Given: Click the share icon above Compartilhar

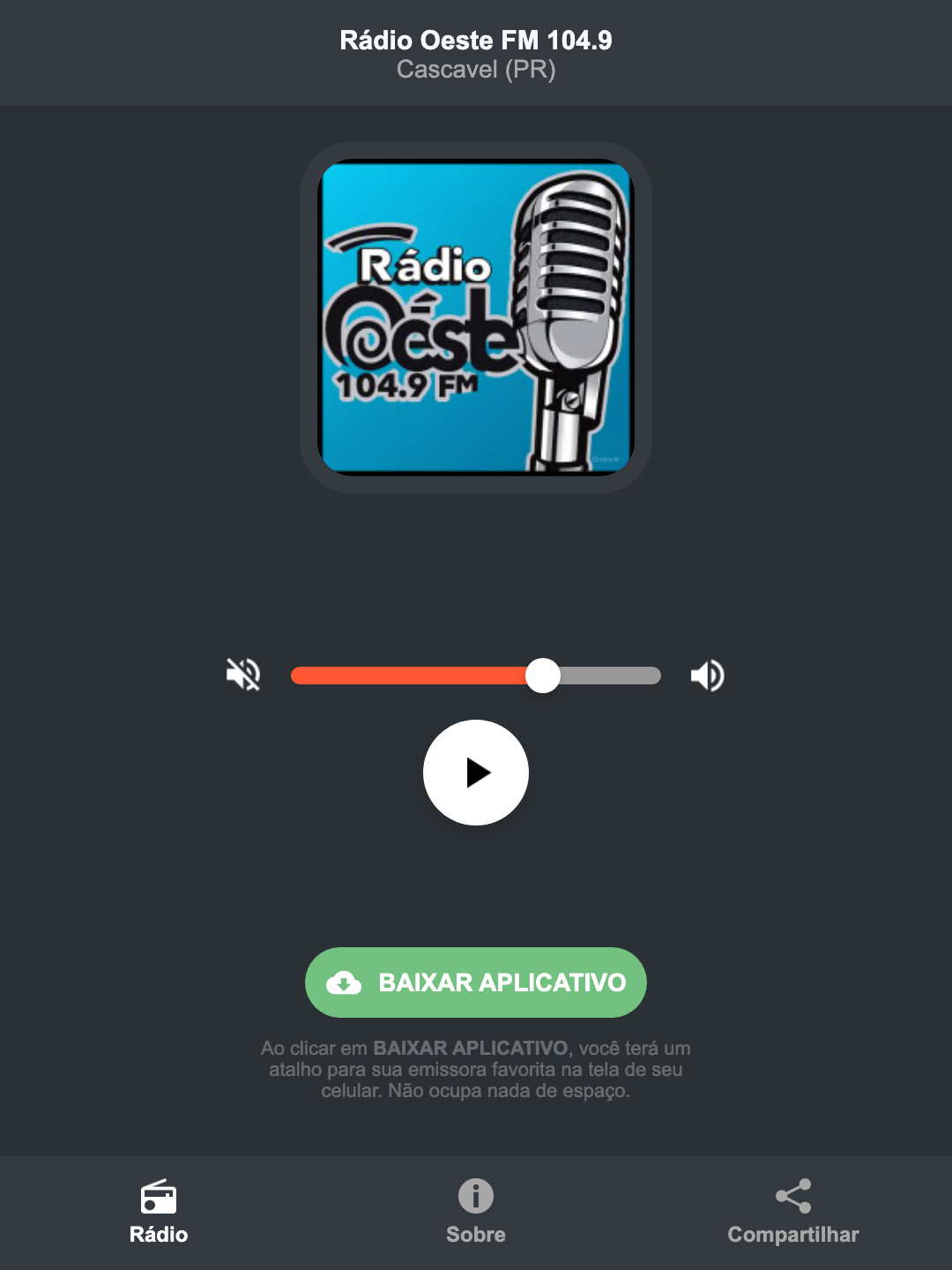Looking at the screenshot, I should pyautogui.click(x=792, y=1197).
